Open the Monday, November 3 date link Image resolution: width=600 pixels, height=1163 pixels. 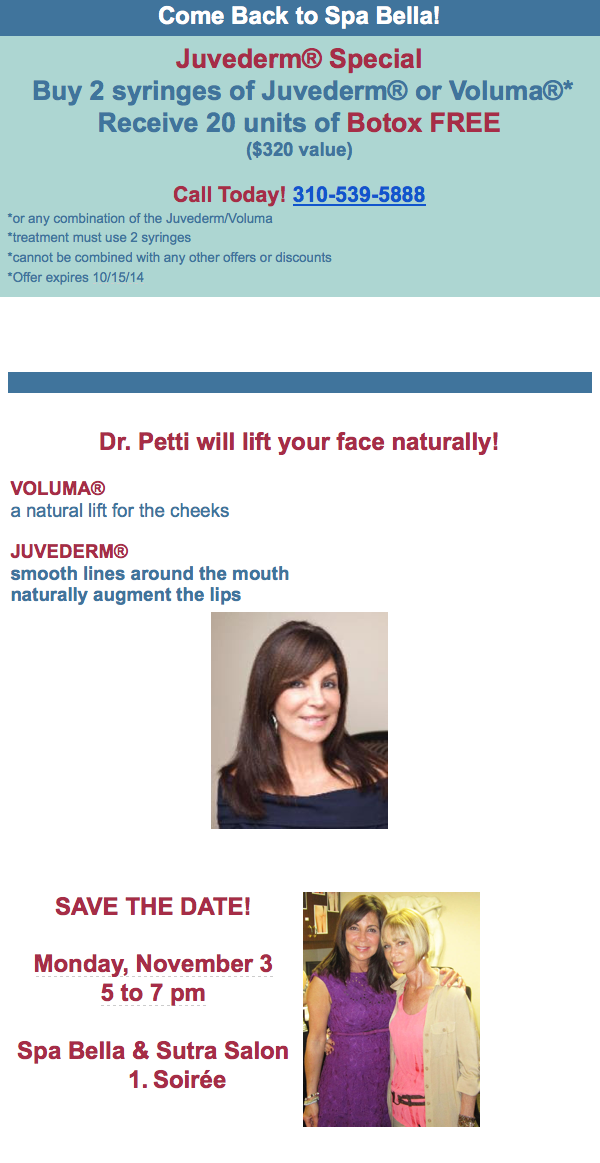(x=153, y=964)
